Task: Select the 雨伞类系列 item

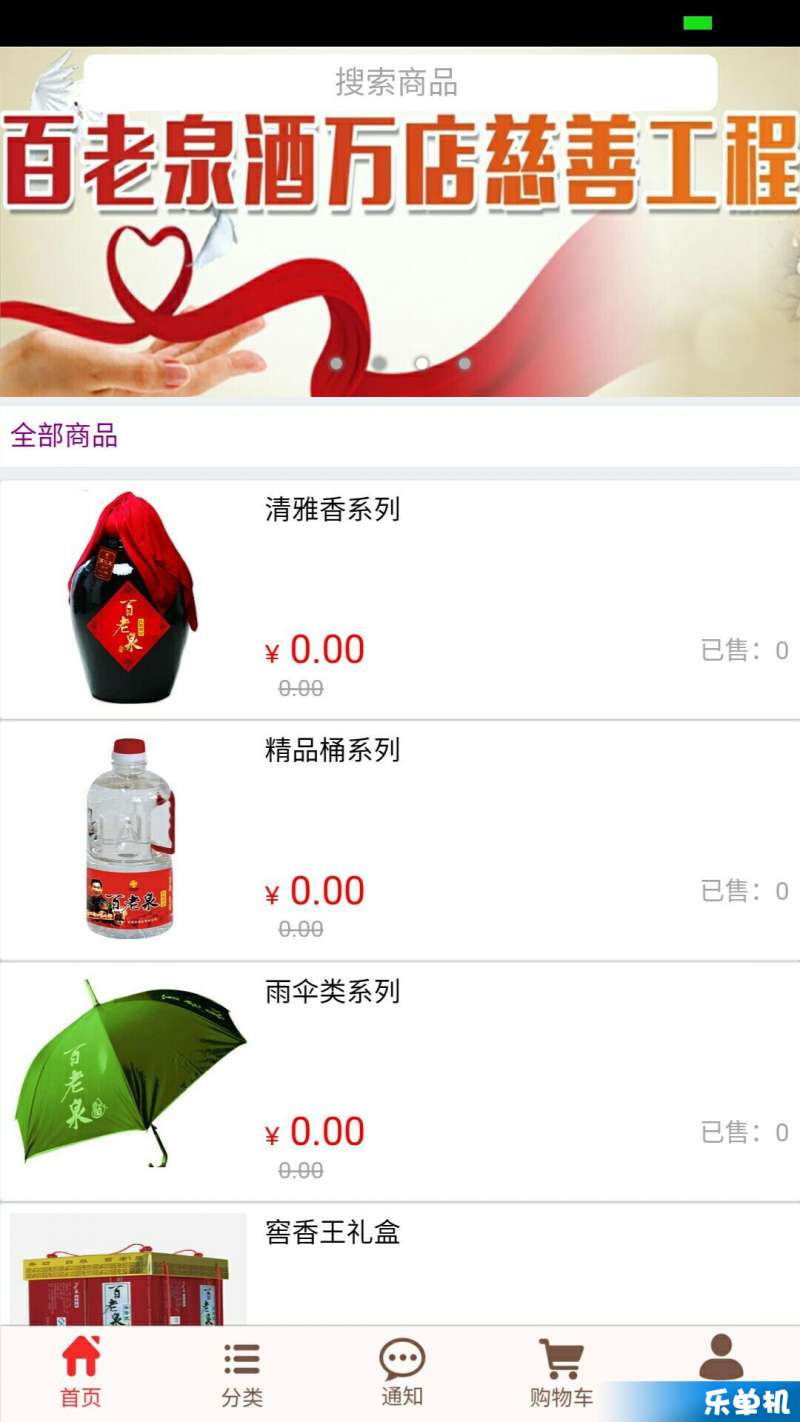Action: (x=400, y=1082)
